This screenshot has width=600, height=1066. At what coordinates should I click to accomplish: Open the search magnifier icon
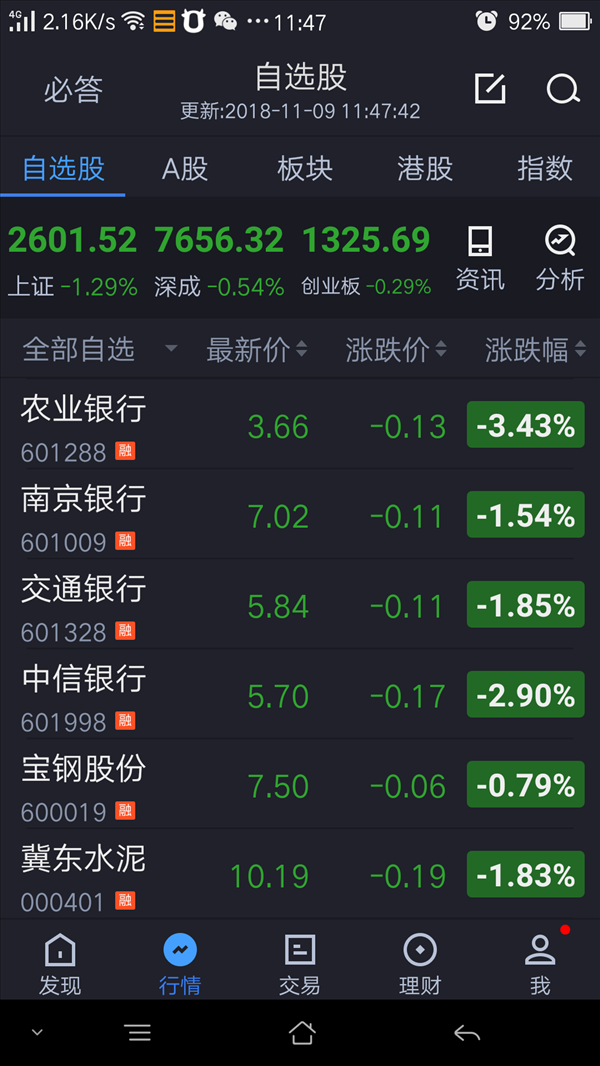pos(563,88)
